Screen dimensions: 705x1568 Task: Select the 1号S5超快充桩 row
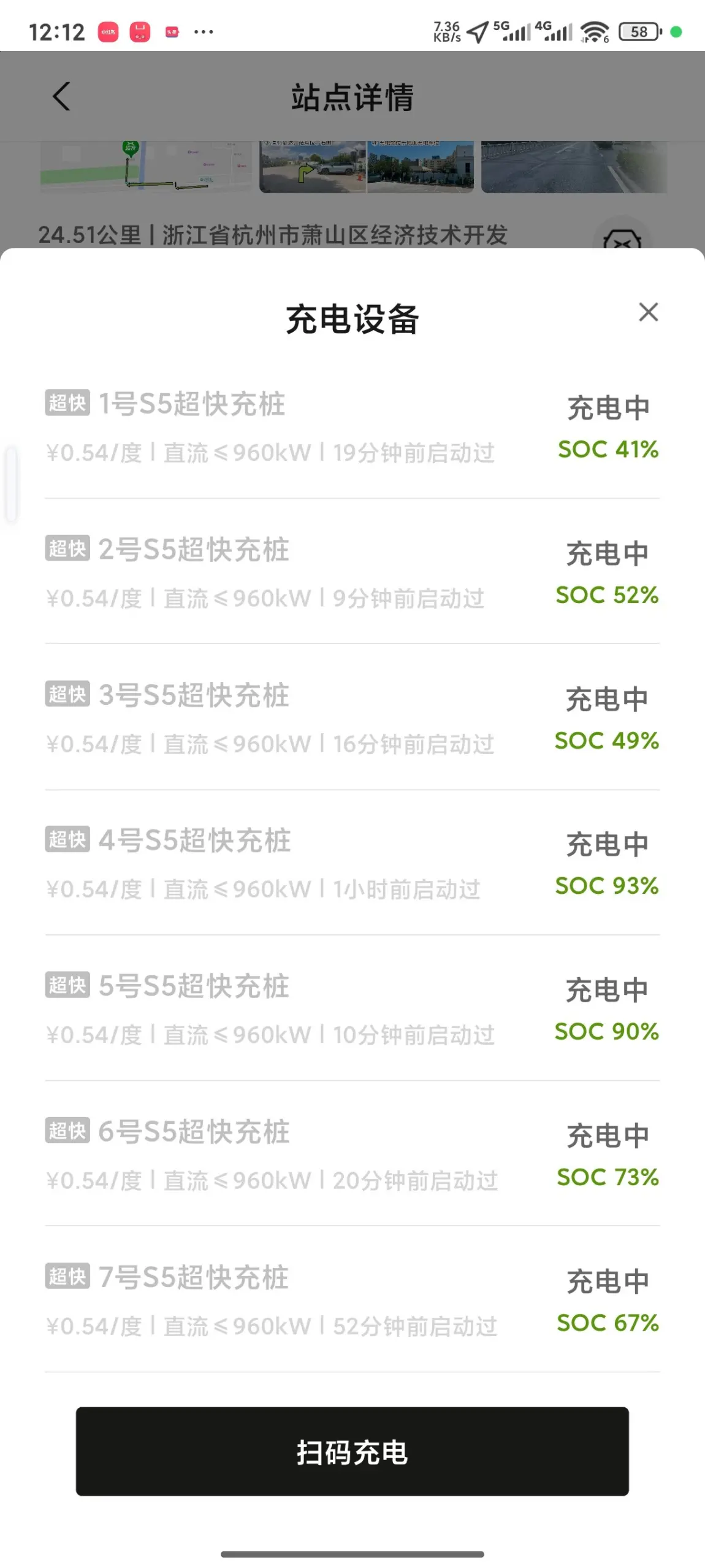coord(352,426)
